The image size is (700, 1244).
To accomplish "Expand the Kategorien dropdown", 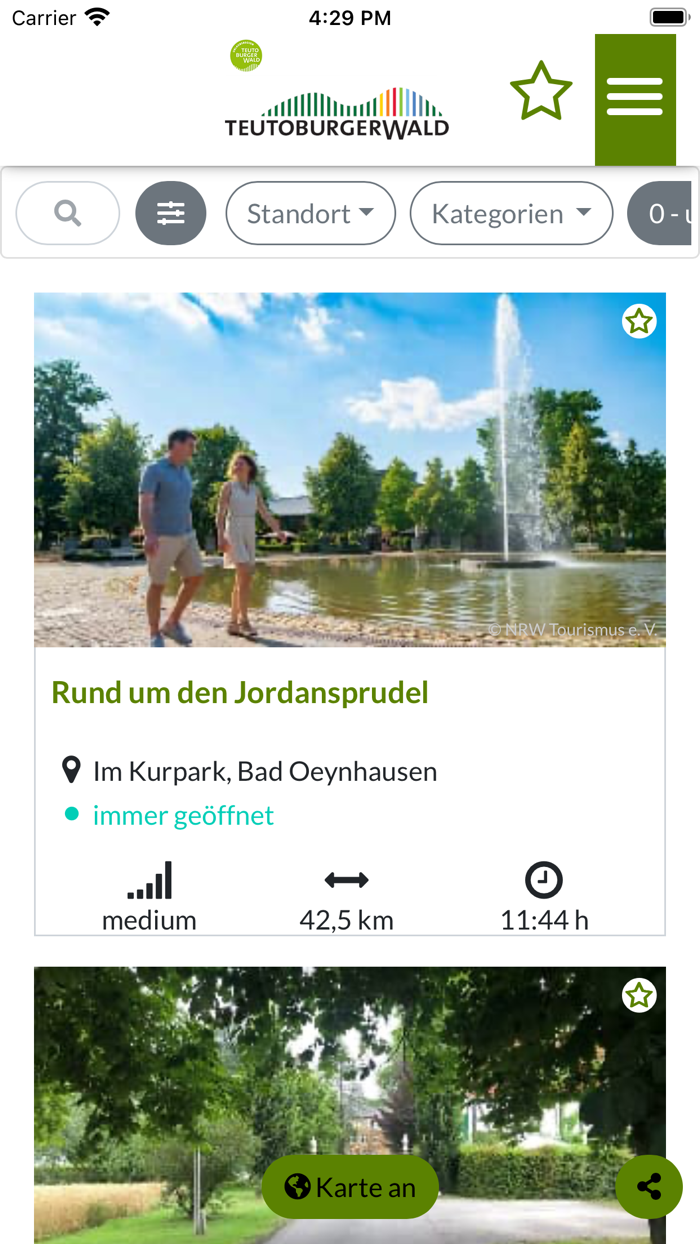I will (x=511, y=213).
